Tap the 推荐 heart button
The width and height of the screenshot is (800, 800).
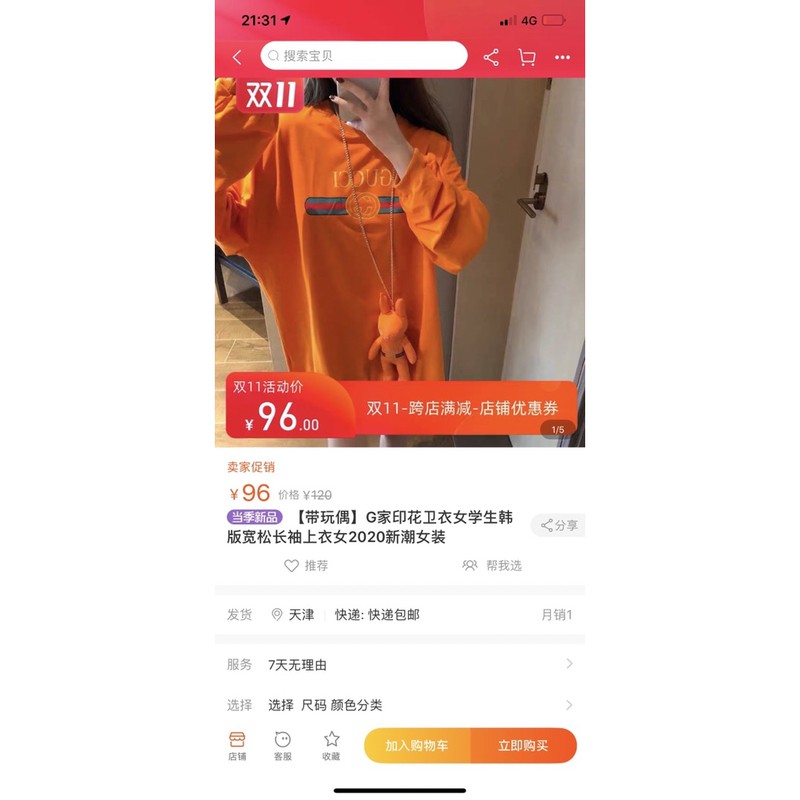pyautogui.click(x=306, y=565)
